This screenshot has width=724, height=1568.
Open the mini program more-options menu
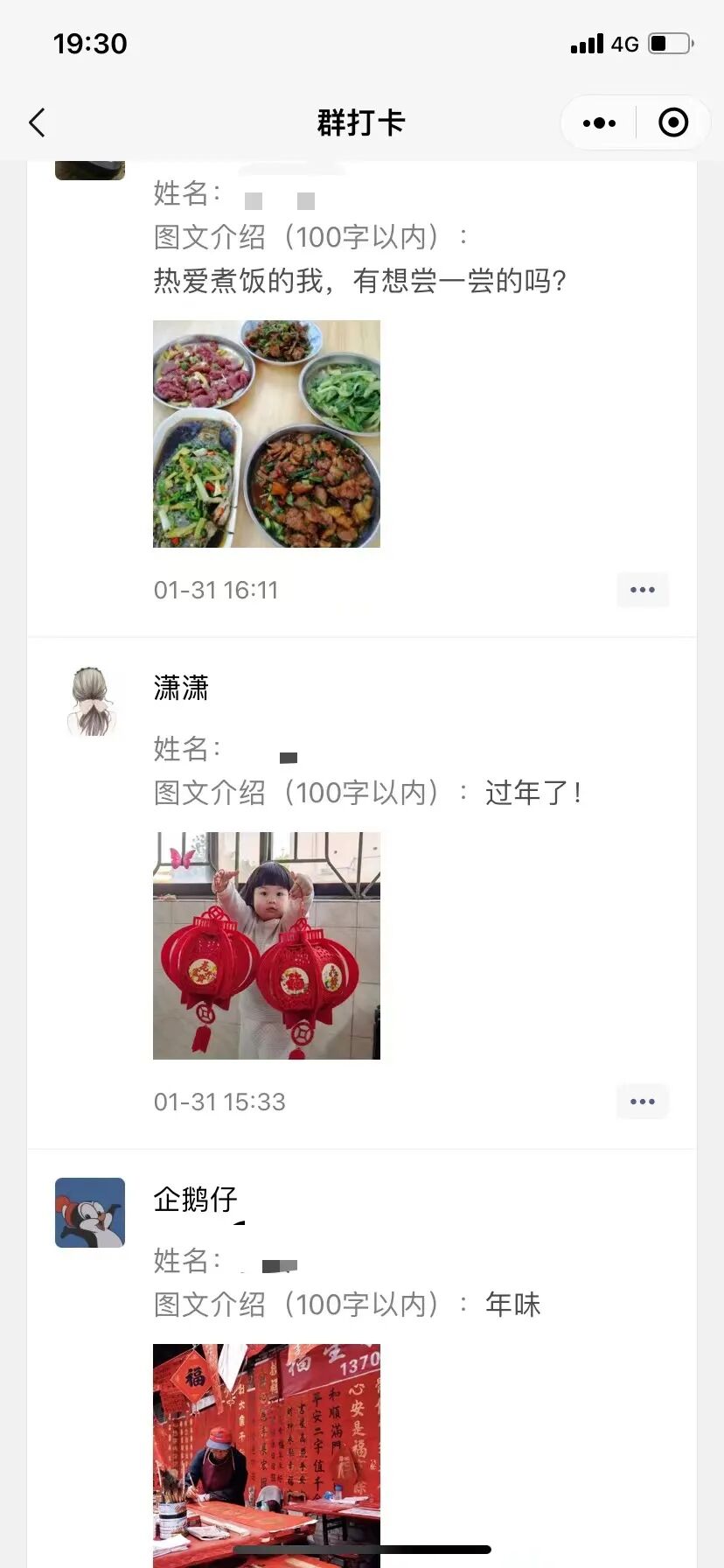(x=599, y=122)
